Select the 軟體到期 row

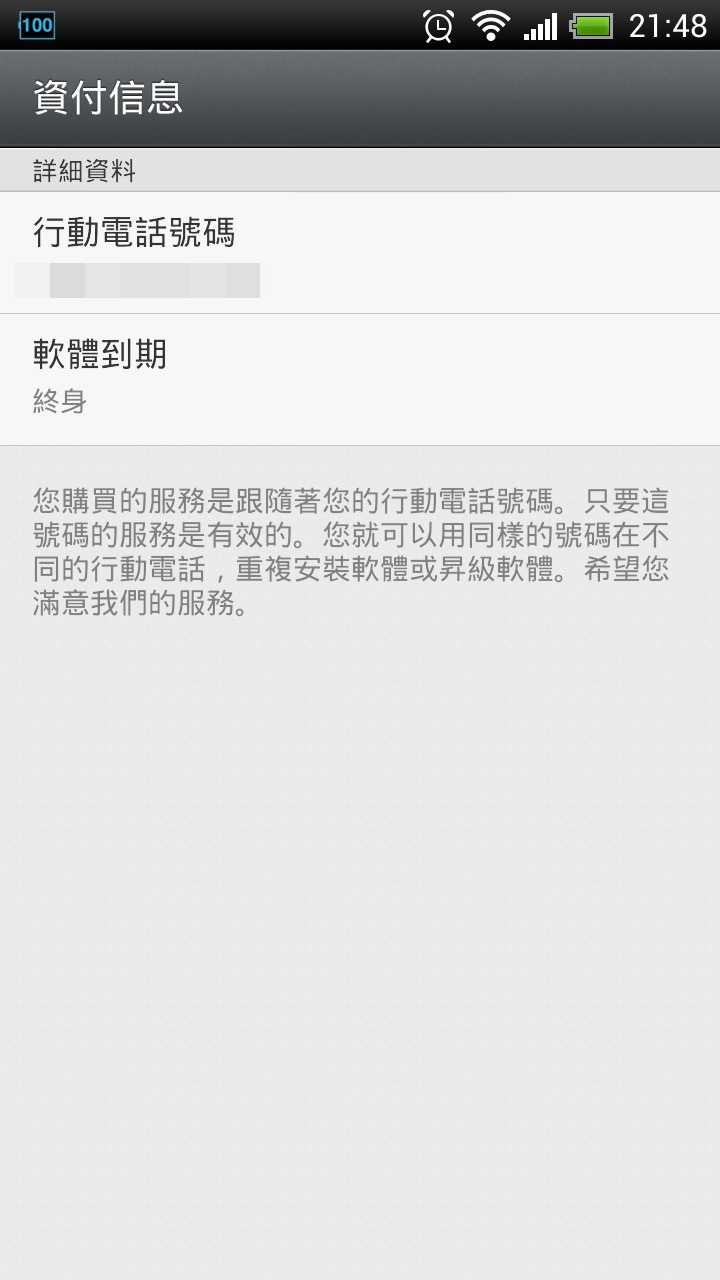360,379
